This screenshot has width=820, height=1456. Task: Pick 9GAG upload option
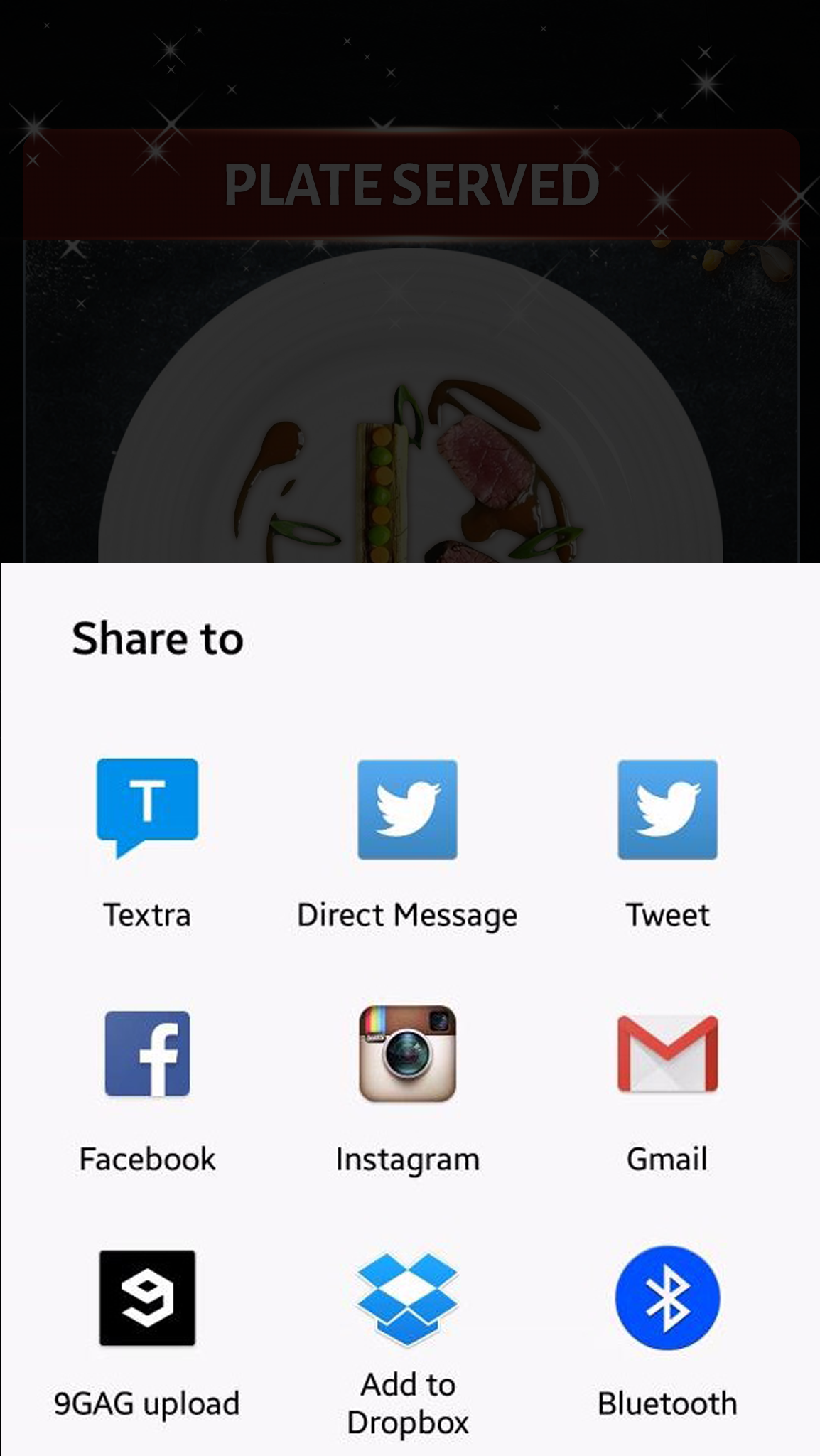[x=147, y=1298]
